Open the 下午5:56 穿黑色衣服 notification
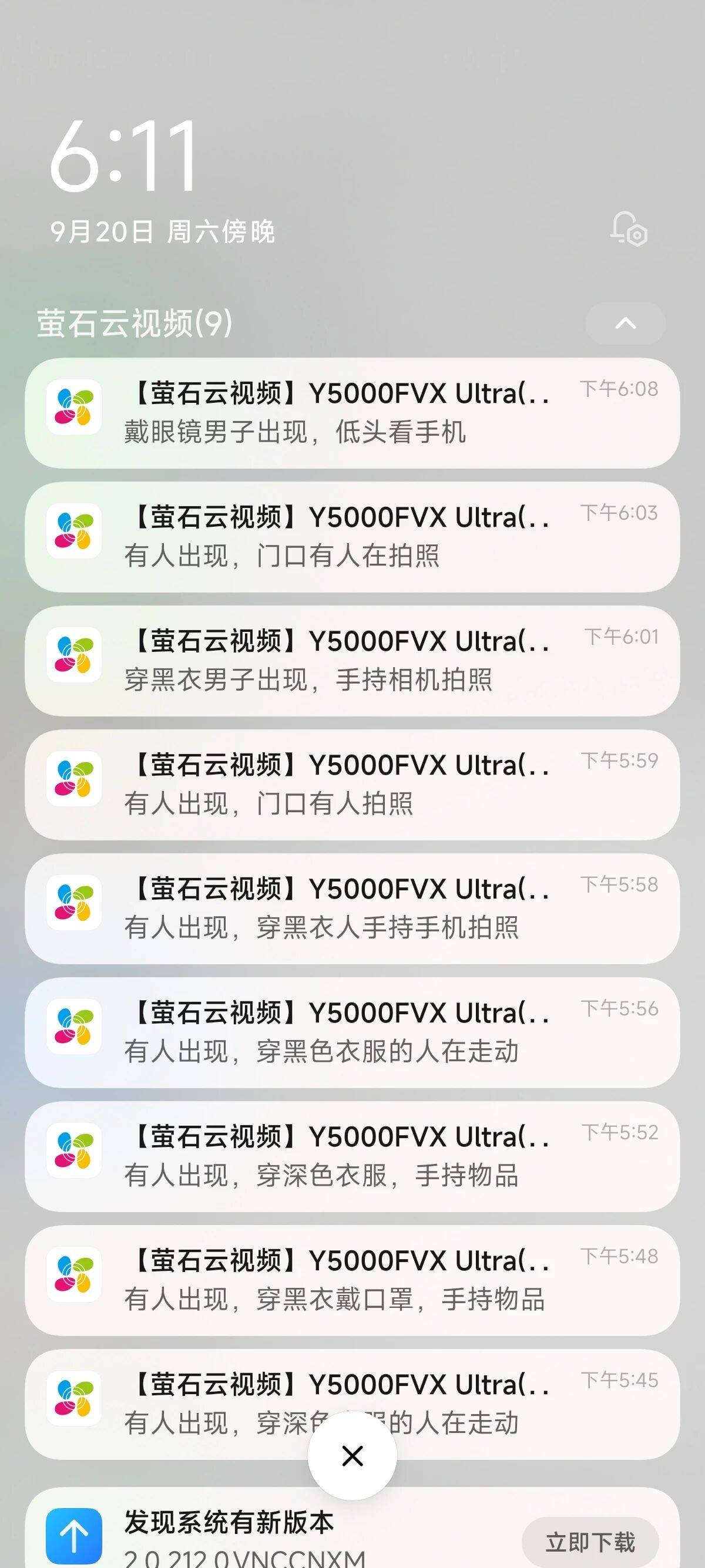Viewport: 705px width, 1568px height. coord(352,1032)
